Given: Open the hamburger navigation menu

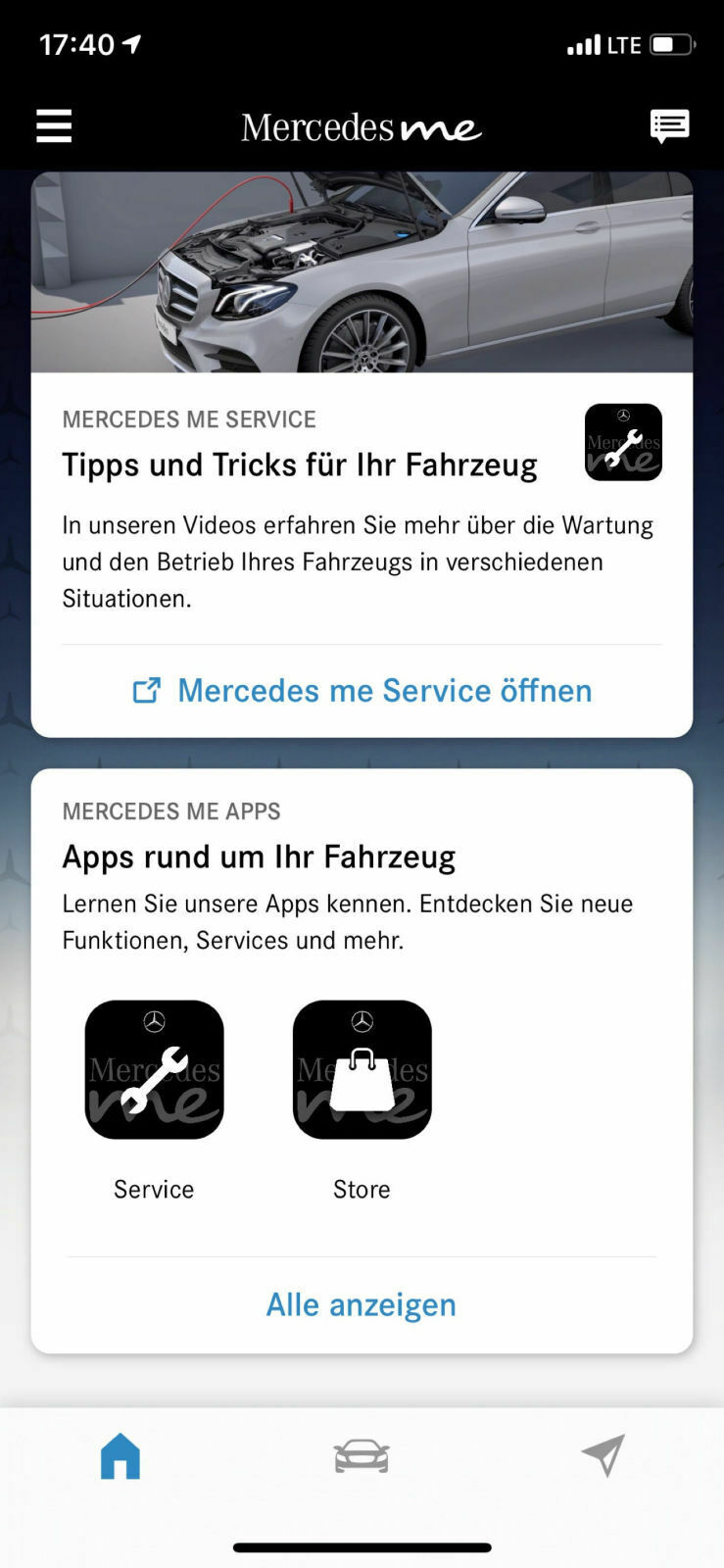Looking at the screenshot, I should click(54, 126).
